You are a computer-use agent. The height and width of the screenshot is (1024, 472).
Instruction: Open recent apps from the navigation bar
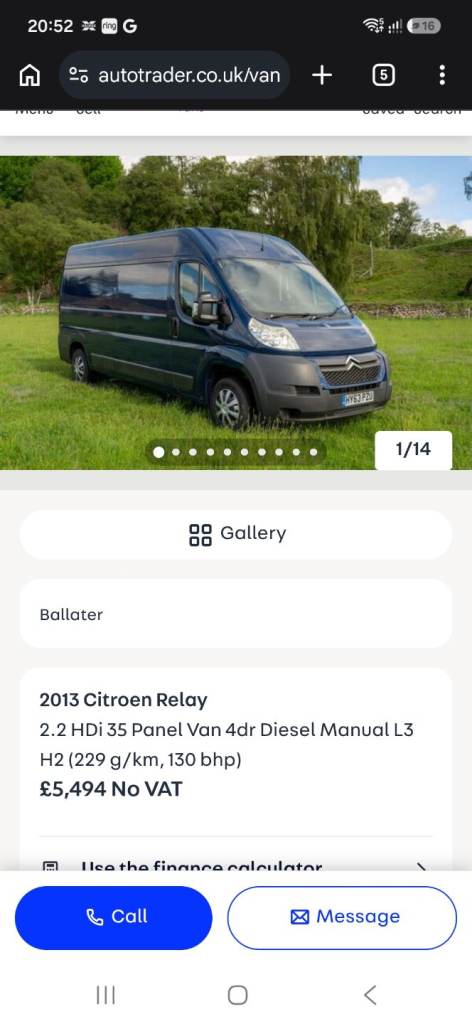coord(105,995)
